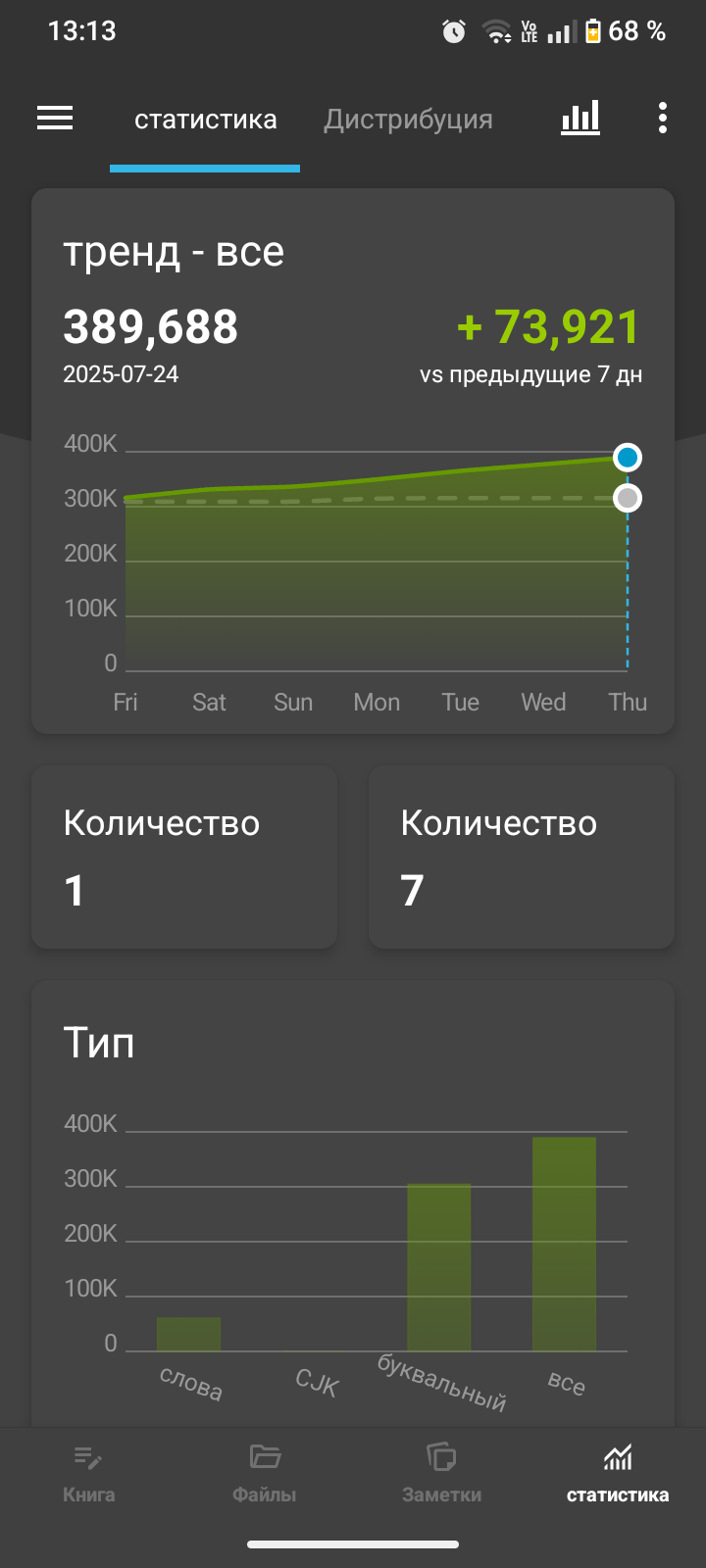This screenshot has height=1568, width=706.
Task: Open the hamburger drawer menu
Action: [55, 119]
